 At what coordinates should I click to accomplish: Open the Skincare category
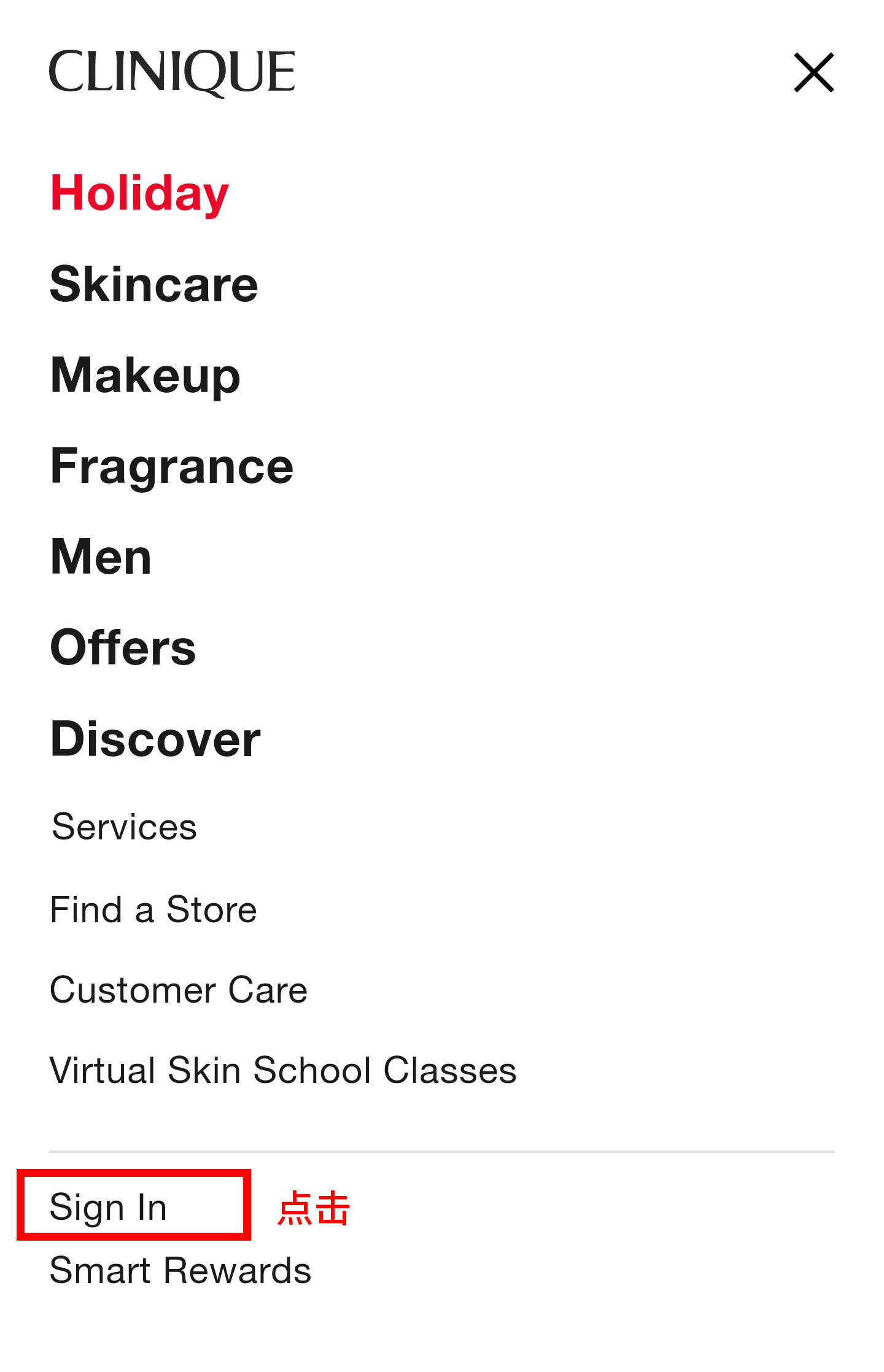154,284
